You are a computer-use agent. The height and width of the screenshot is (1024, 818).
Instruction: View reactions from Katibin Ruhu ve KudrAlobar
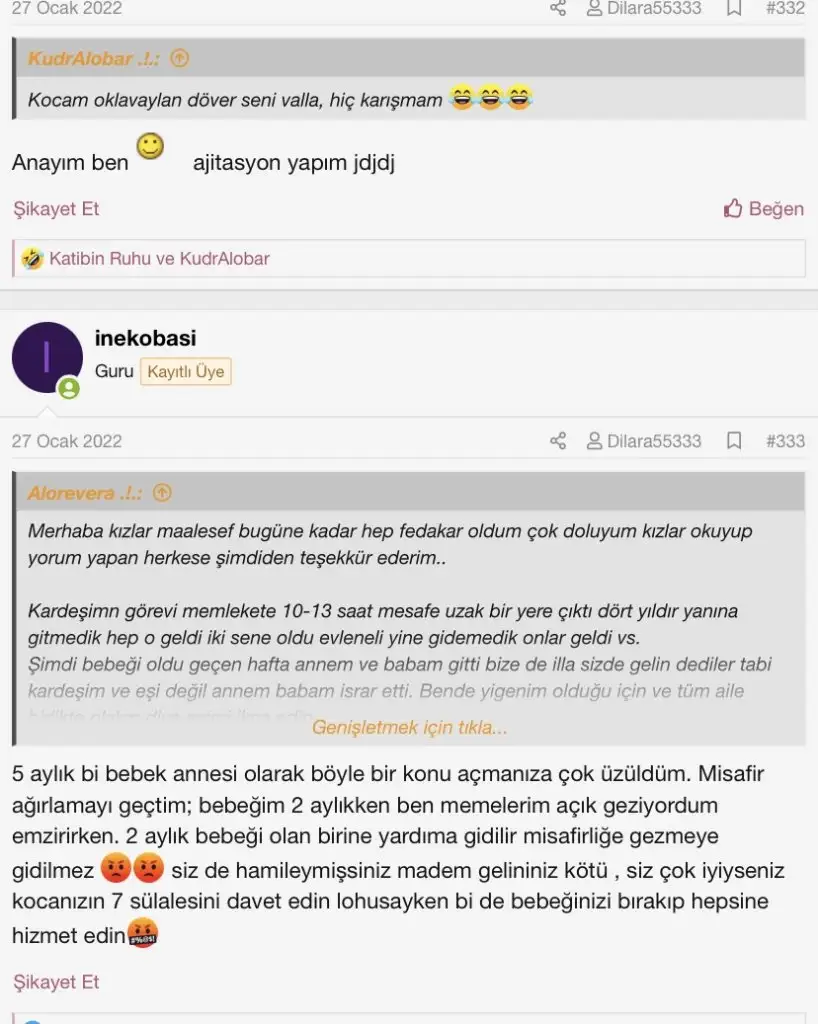click(158, 259)
